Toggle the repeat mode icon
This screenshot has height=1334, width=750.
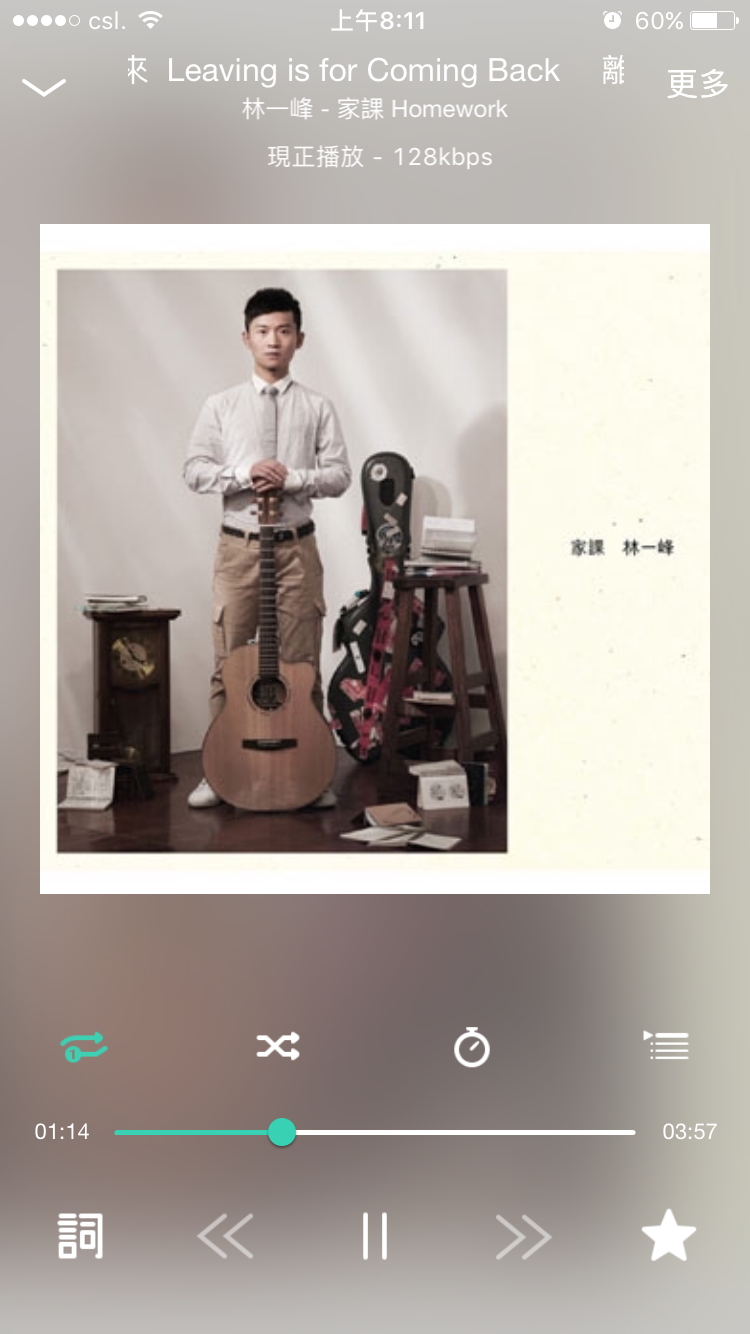pyautogui.click(x=84, y=1047)
